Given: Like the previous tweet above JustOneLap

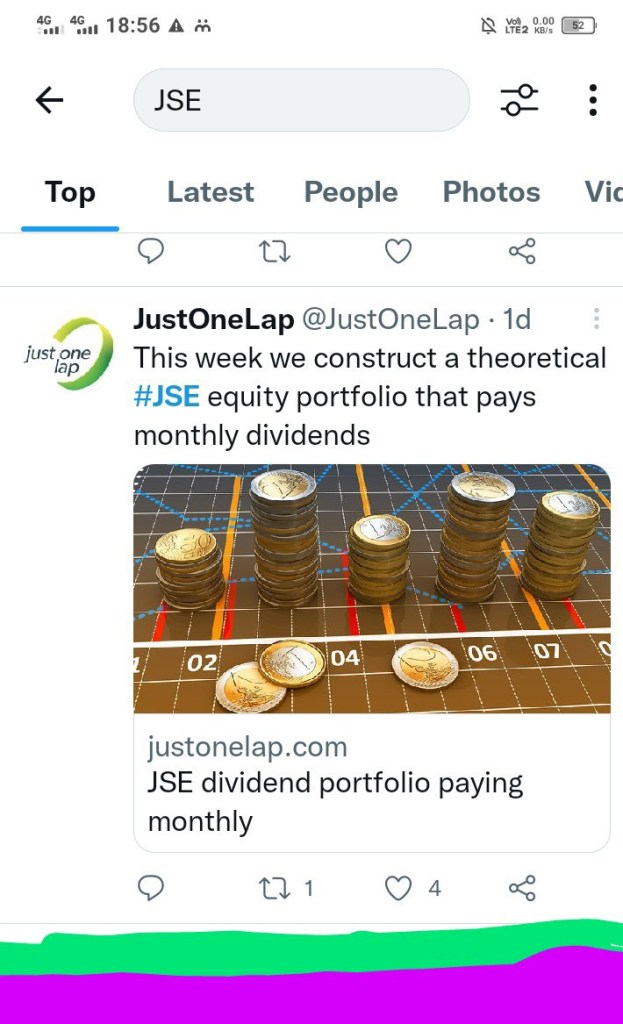Looking at the screenshot, I should pos(398,251).
